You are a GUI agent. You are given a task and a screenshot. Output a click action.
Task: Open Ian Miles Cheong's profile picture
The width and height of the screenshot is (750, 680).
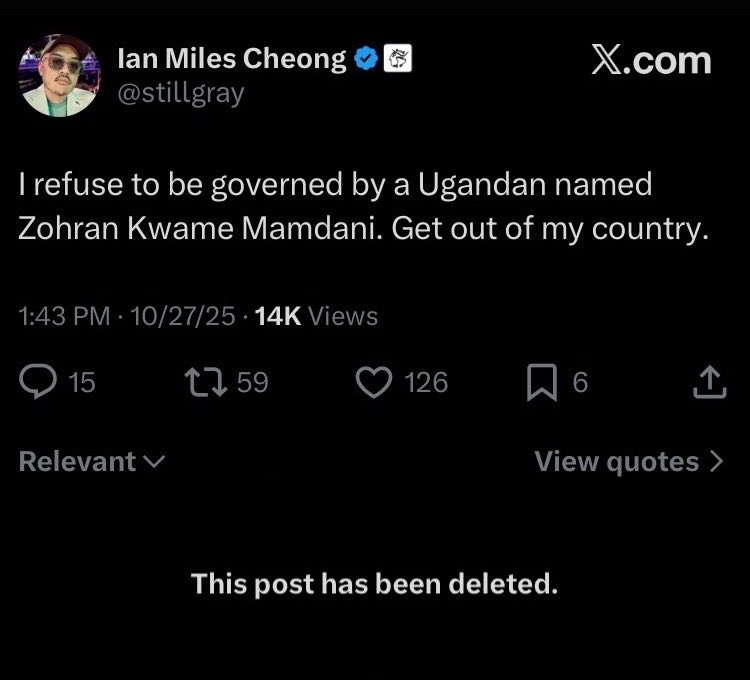58,76
